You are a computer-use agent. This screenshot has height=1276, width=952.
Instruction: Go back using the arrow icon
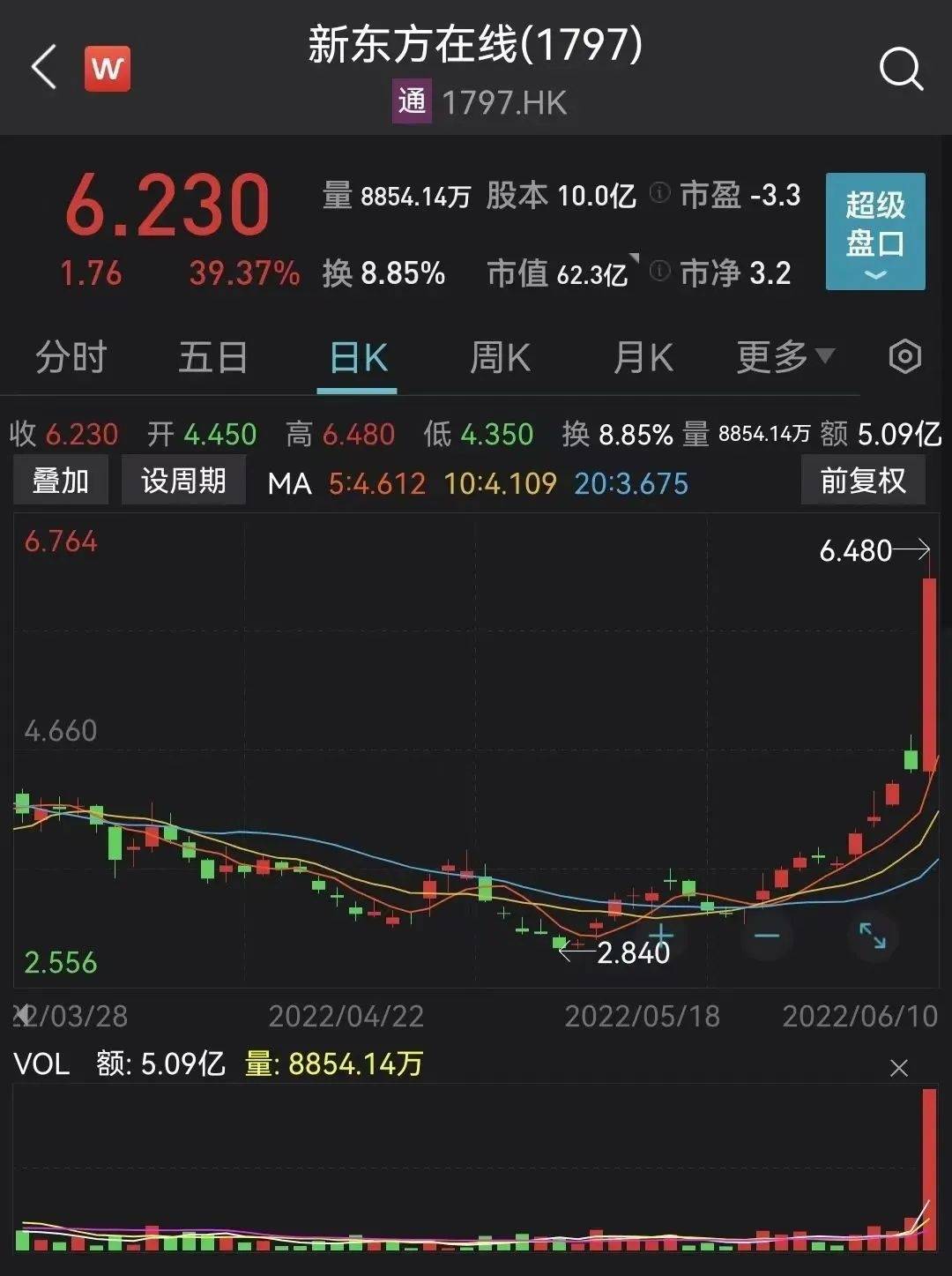[x=44, y=68]
